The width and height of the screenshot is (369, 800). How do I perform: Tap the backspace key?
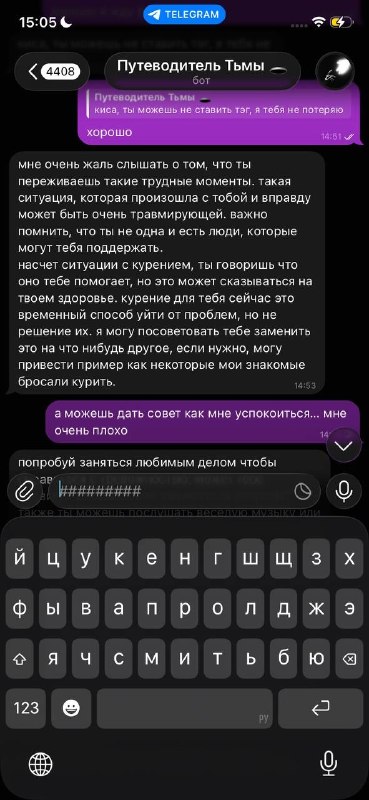(x=349, y=659)
